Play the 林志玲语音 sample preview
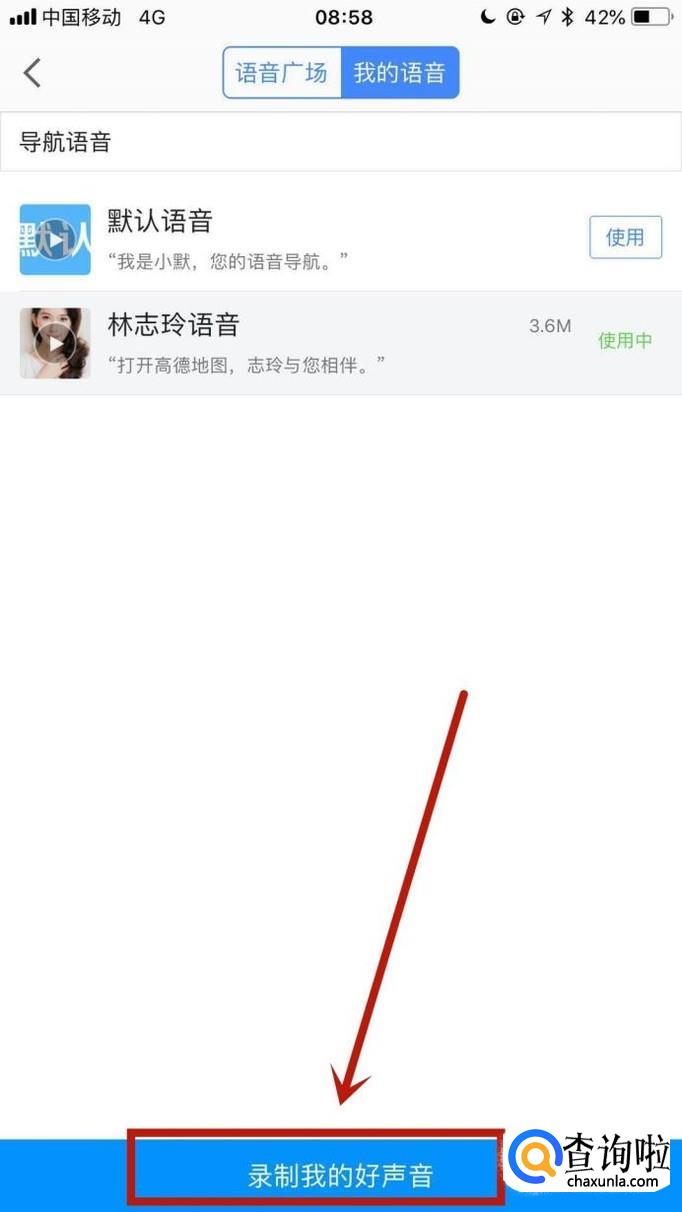682x1212 pixels. coord(55,343)
